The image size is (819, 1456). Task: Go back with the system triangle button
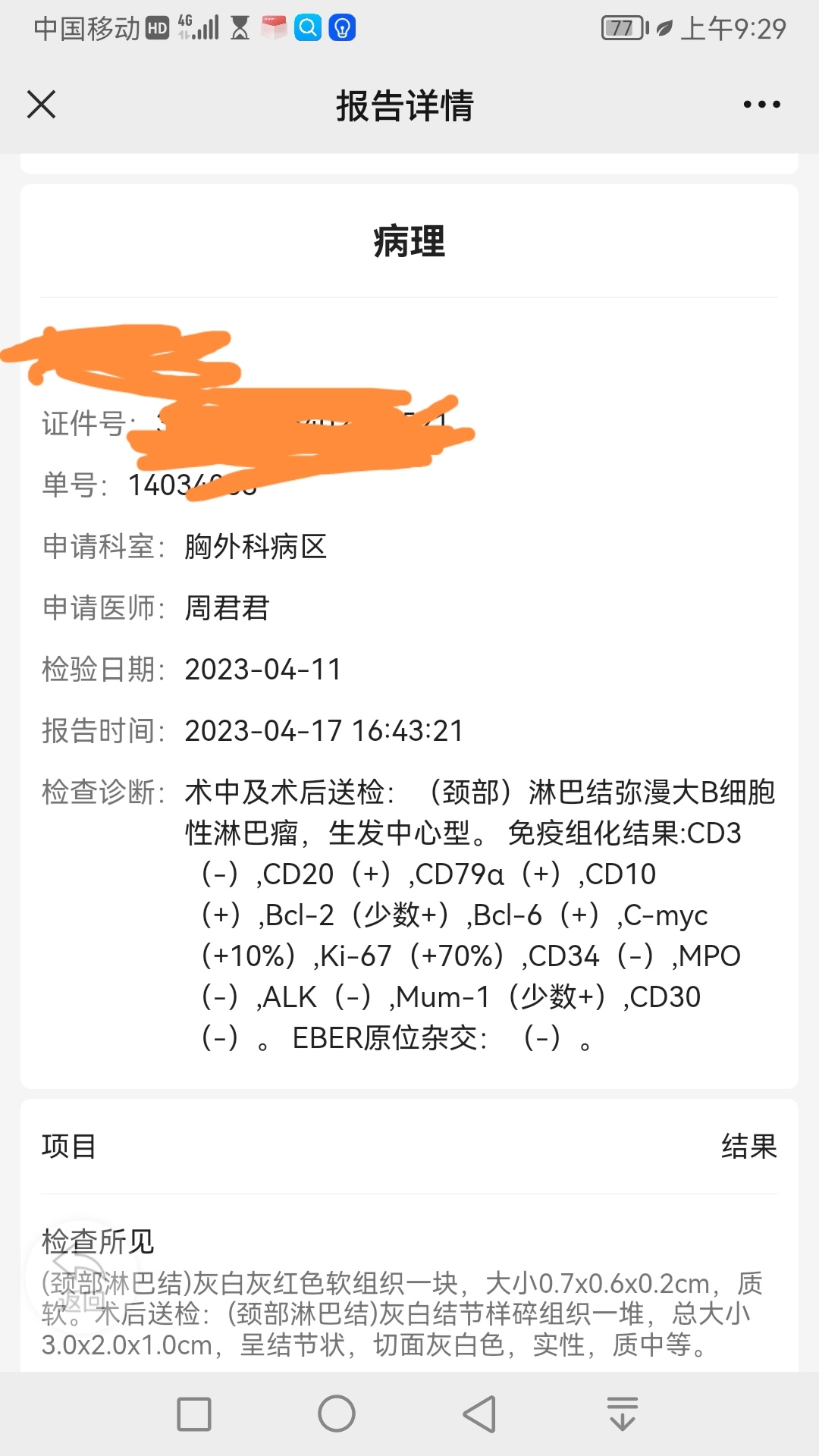click(479, 1414)
